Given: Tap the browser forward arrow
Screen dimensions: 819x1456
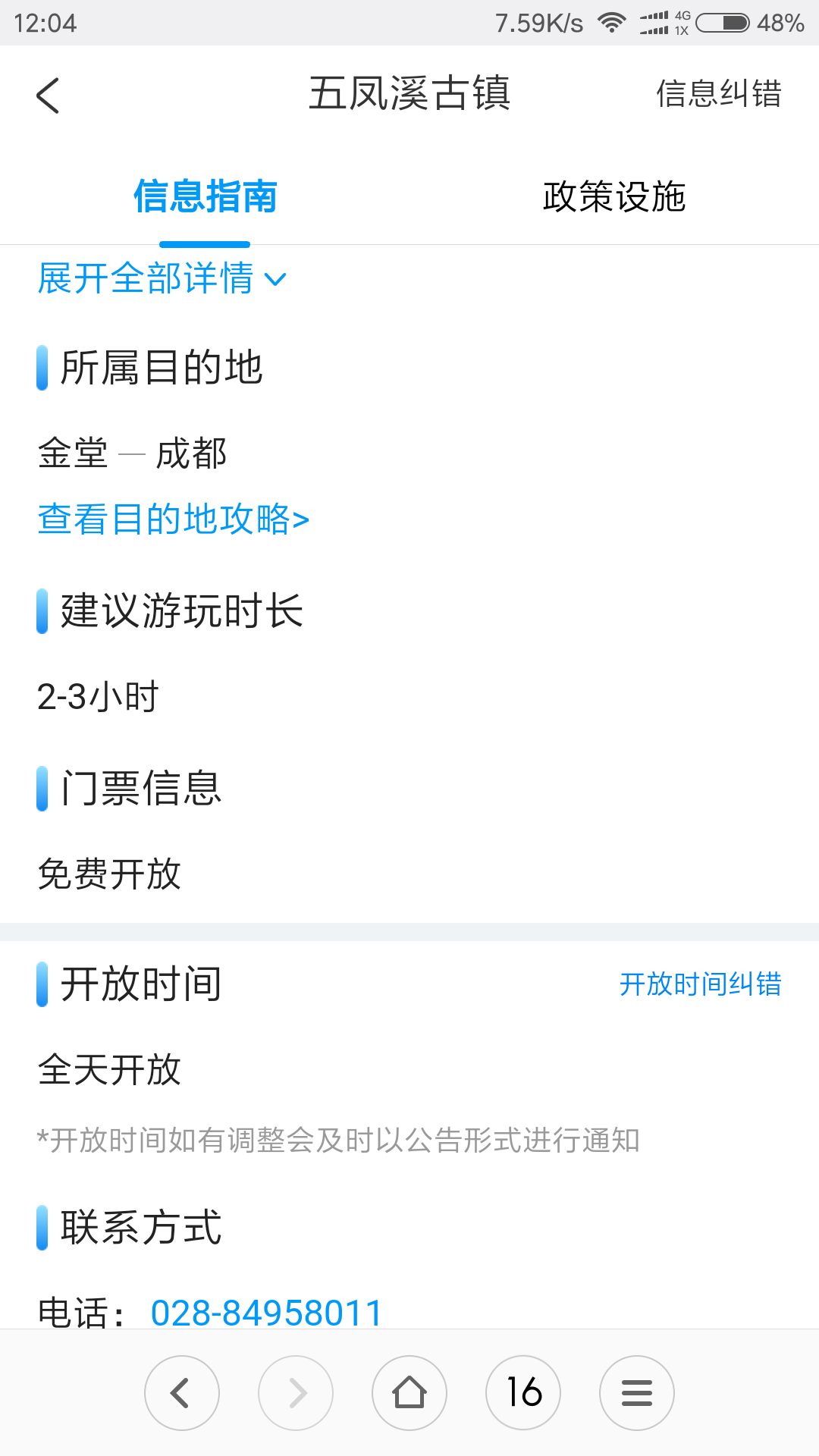Looking at the screenshot, I should (x=296, y=1393).
